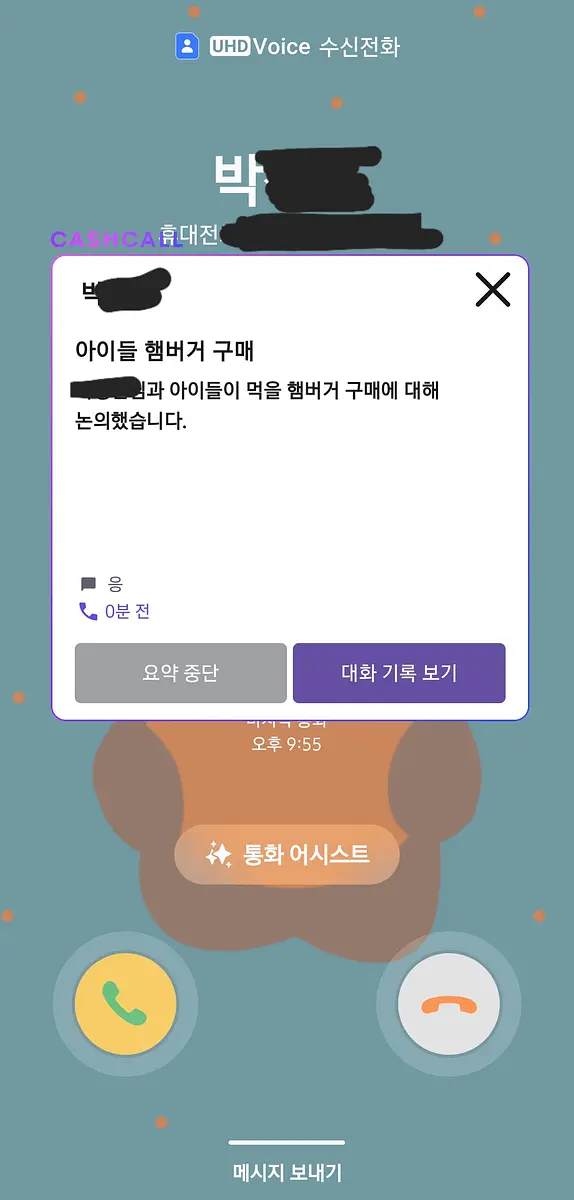Close the call summary popup
The image size is (574, 1200).
point(493,289)
